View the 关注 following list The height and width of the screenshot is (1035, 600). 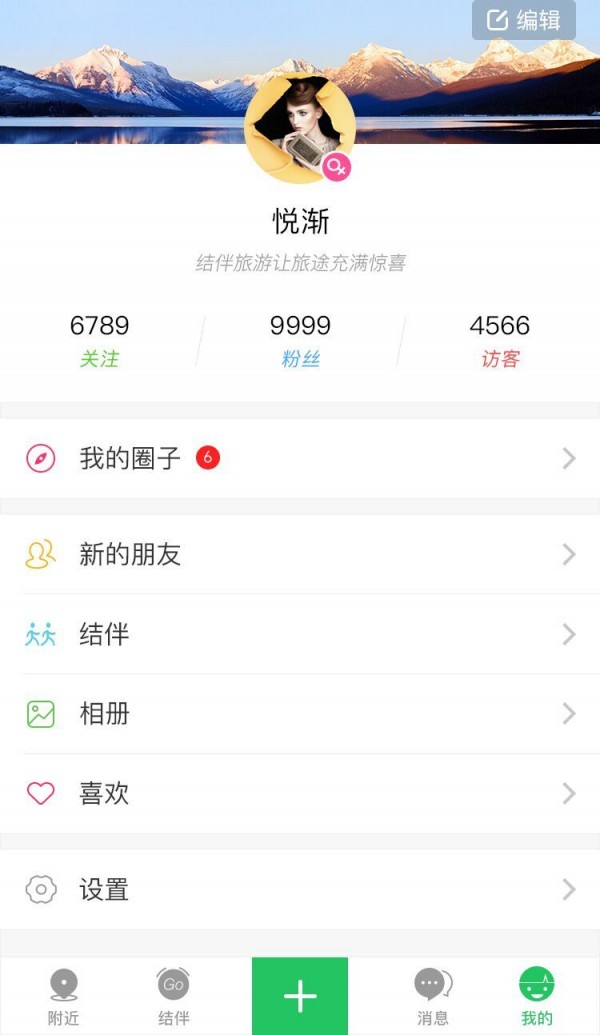point(99,340)
